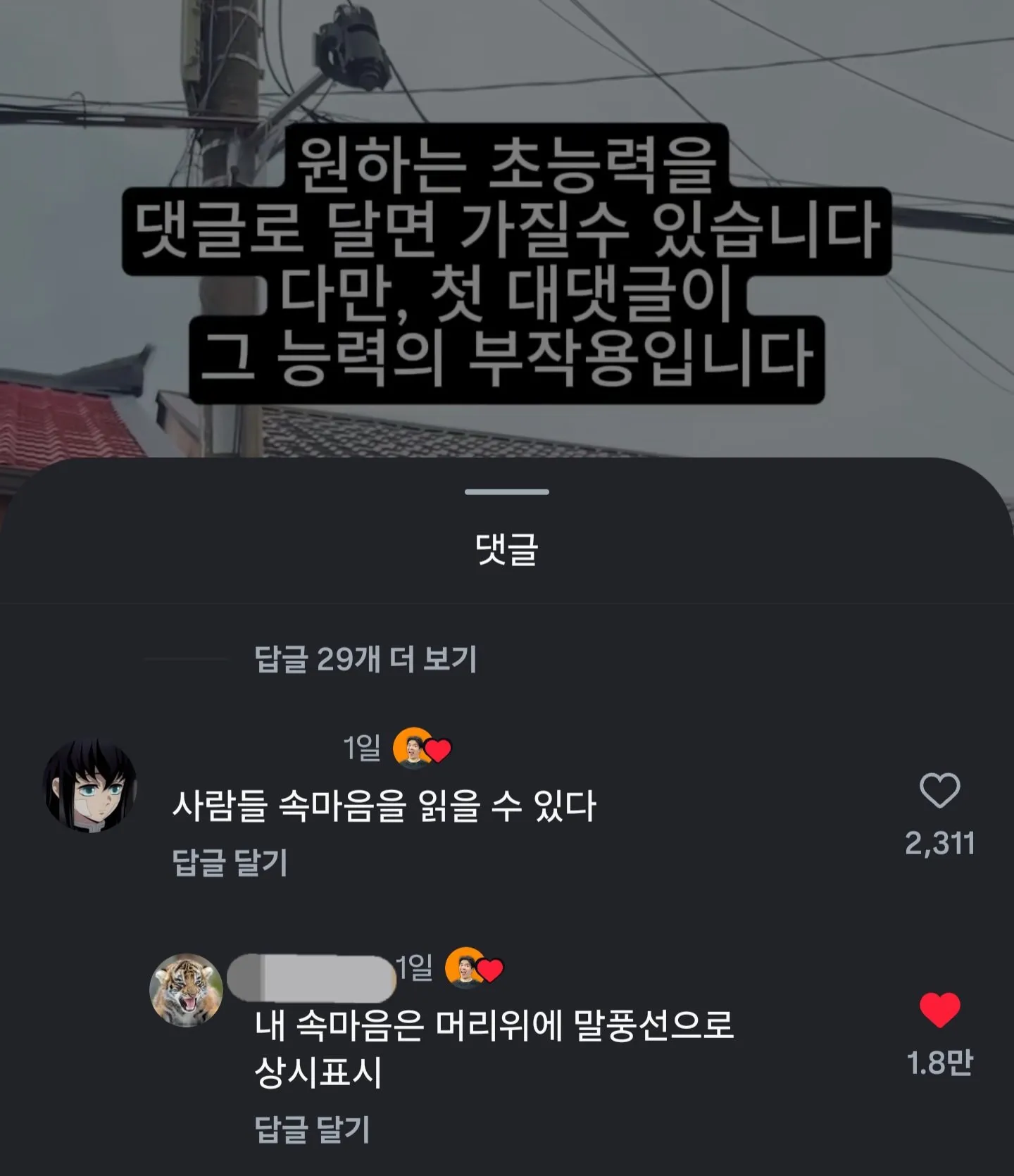
Task: Expand 답글 29개 더 보기 replies
Action: coord(365,659)
